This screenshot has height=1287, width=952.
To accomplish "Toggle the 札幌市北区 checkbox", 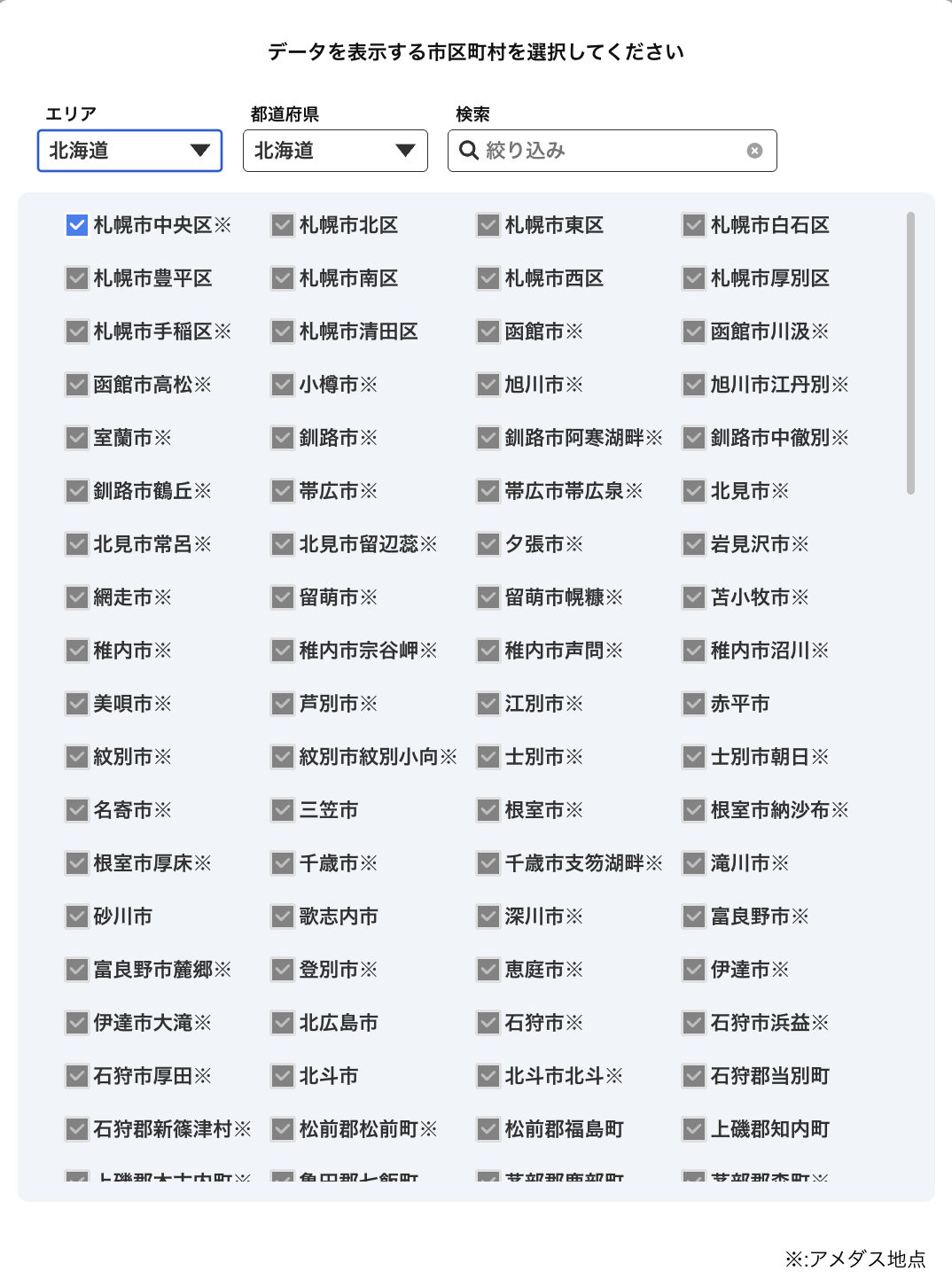I will 283,225.
